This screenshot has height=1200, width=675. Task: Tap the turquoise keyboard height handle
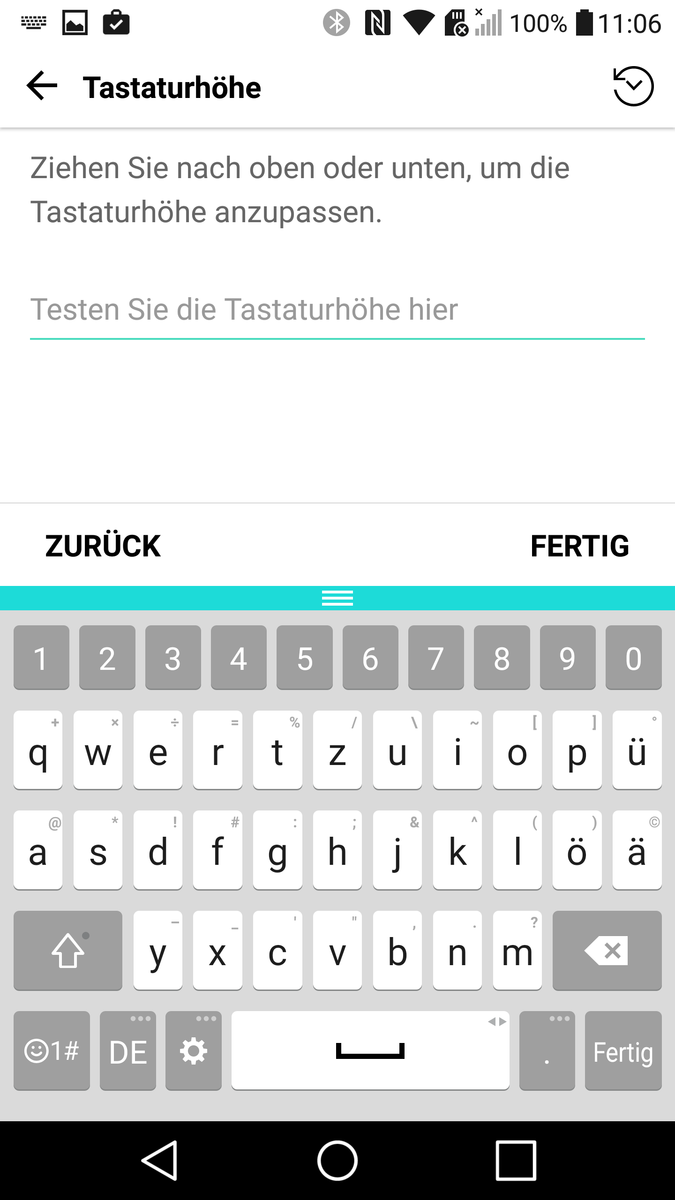[x=337, y=598]
